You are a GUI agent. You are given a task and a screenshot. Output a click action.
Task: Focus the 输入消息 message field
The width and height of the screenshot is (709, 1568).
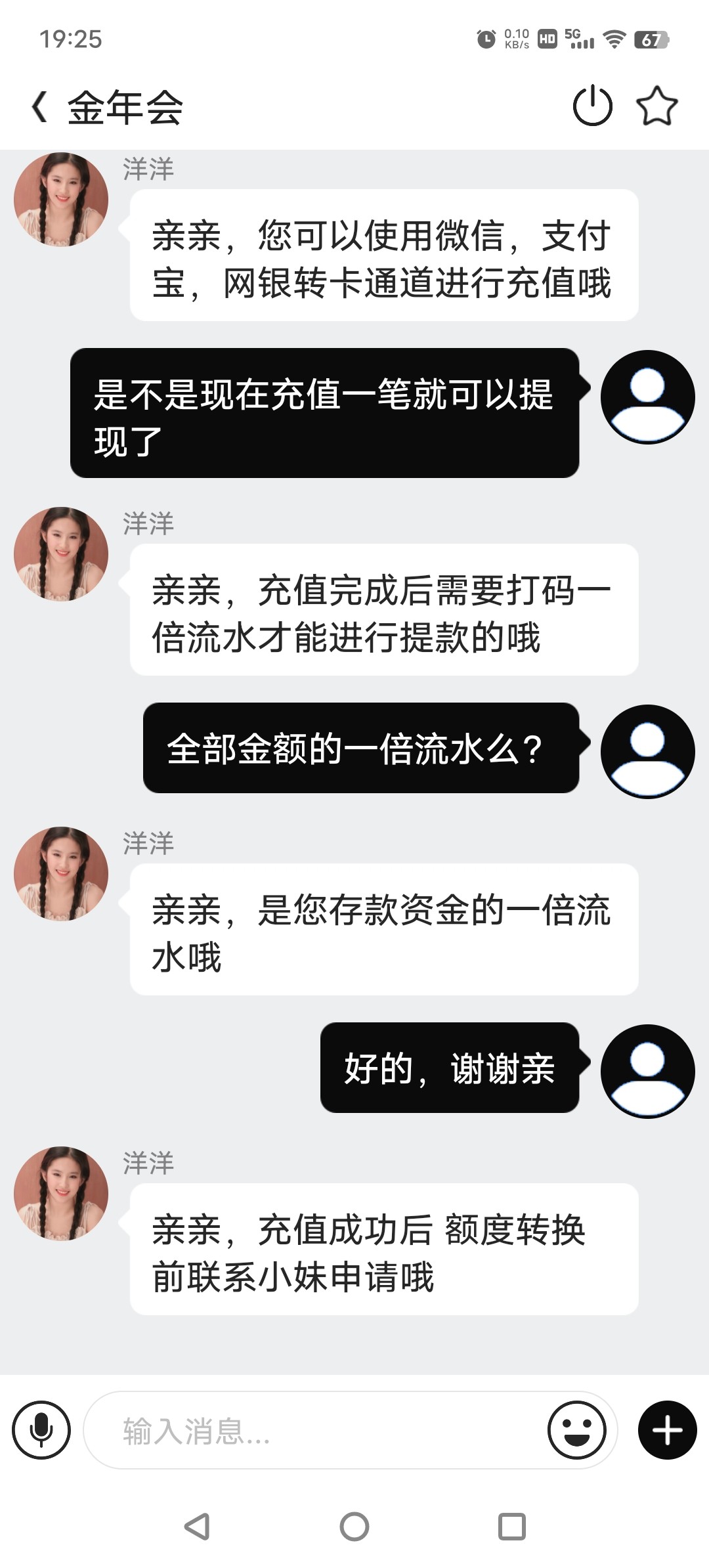click(315, 1430)
